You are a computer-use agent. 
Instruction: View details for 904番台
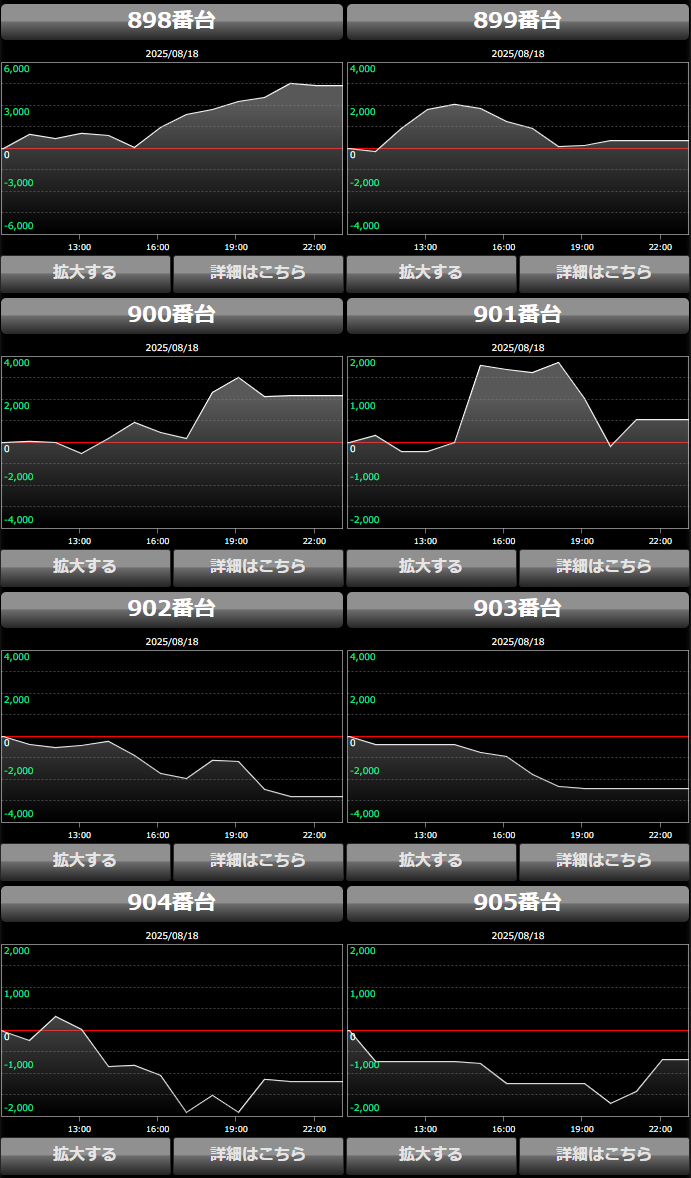(x=258, y=1155)
